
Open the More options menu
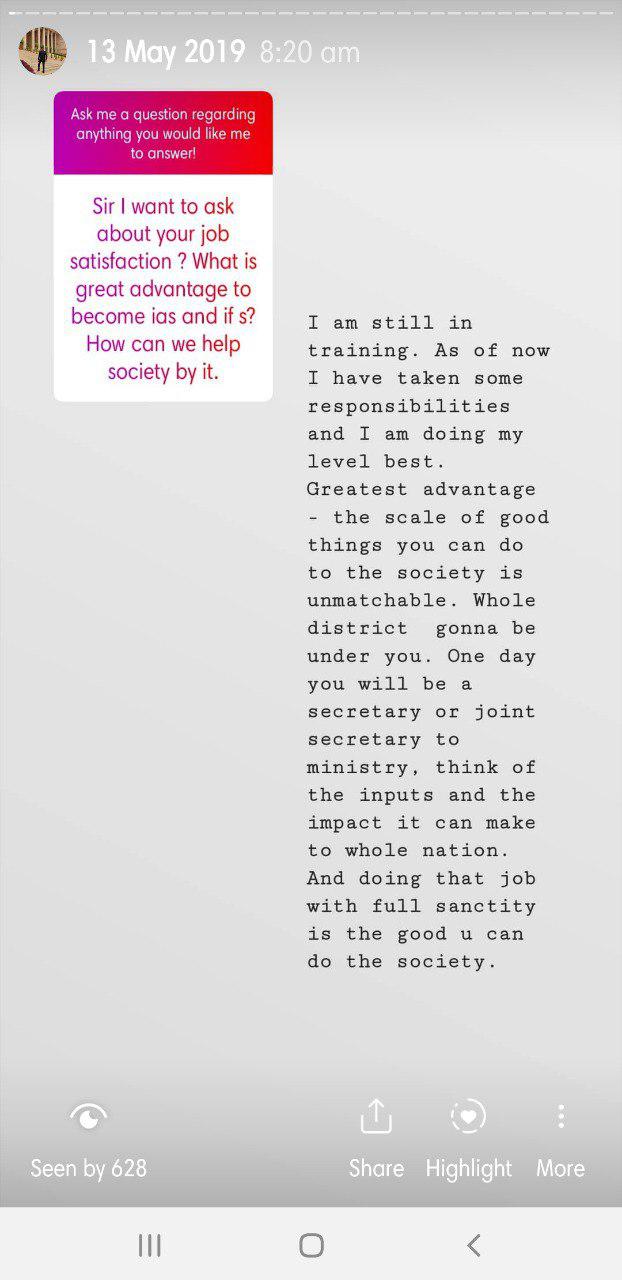pyautogui.click(x=560, y=1138)
